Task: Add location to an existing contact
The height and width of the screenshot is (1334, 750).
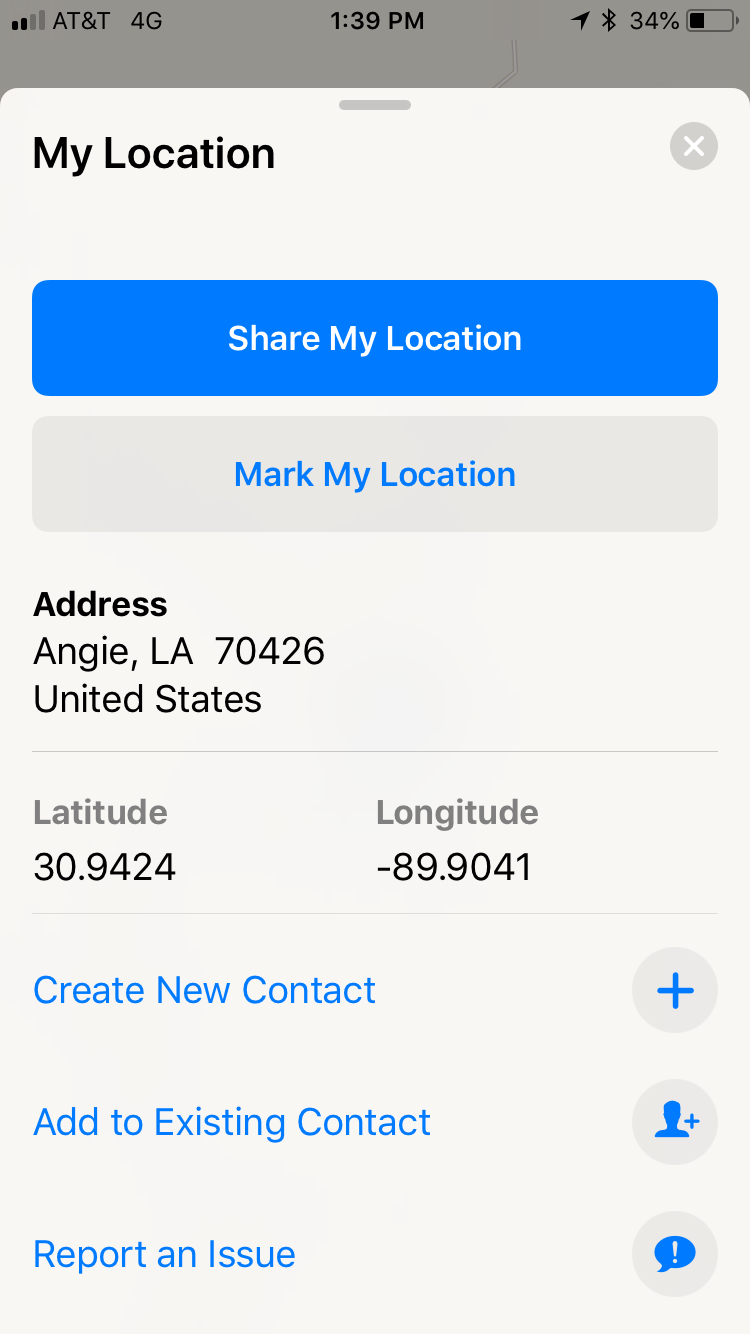Action: (x=232, y=1122)
